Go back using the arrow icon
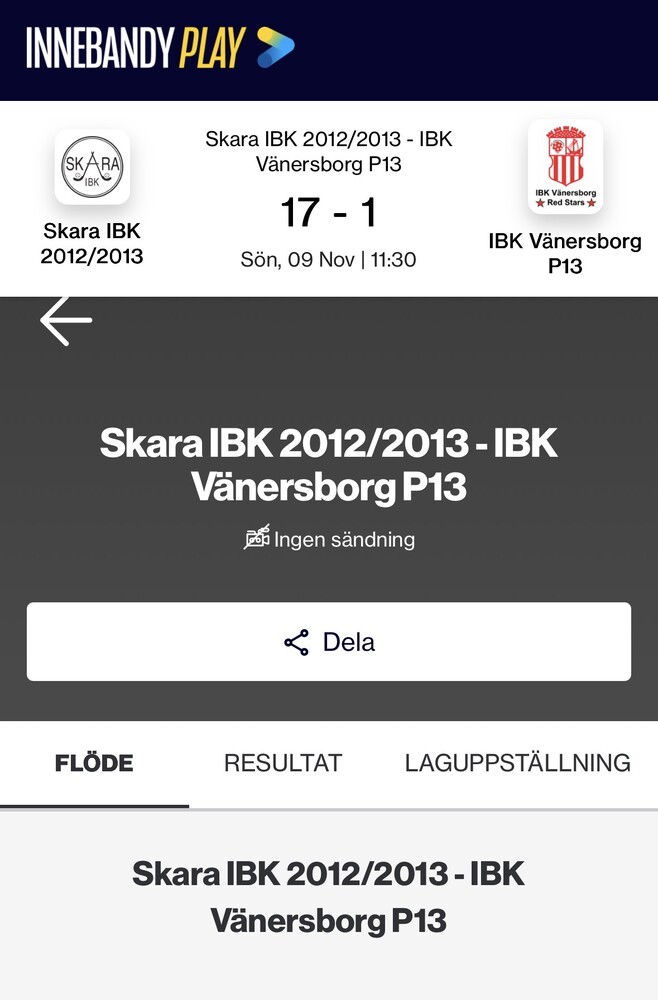658x1000 pixels. point(66,320)
